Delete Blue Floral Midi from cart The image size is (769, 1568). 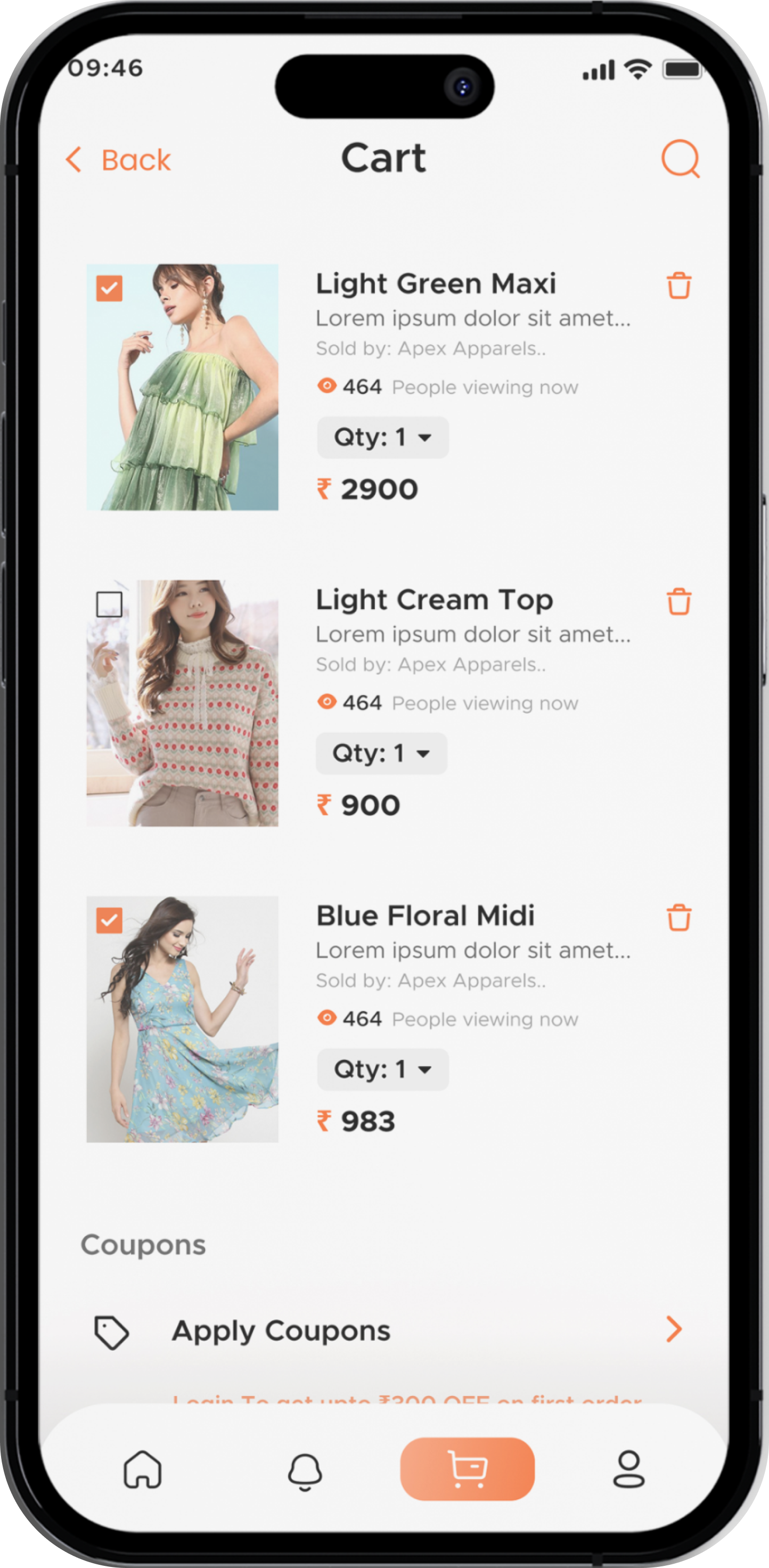(679, 917)
